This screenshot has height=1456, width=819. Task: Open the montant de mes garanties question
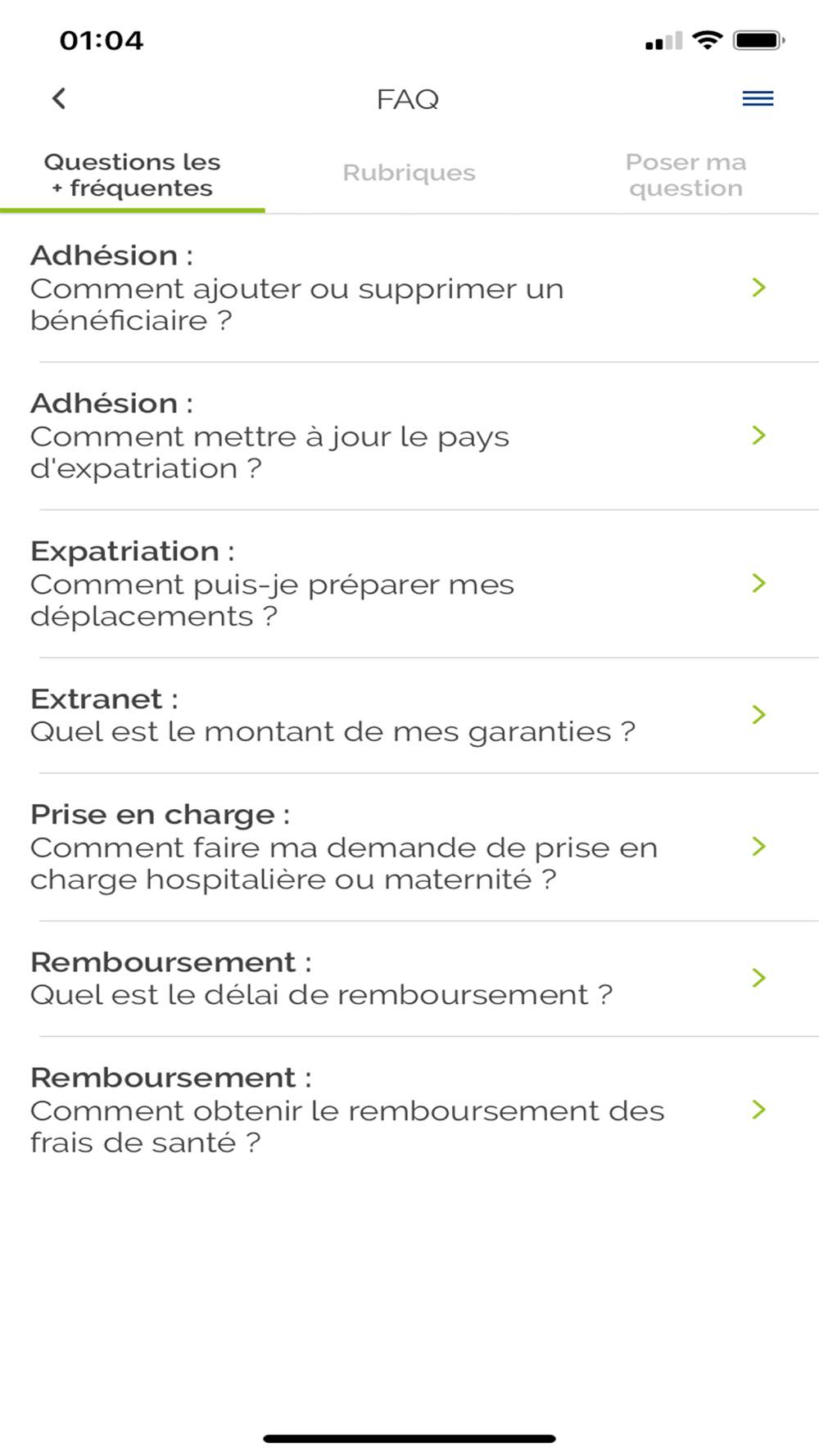393,716
